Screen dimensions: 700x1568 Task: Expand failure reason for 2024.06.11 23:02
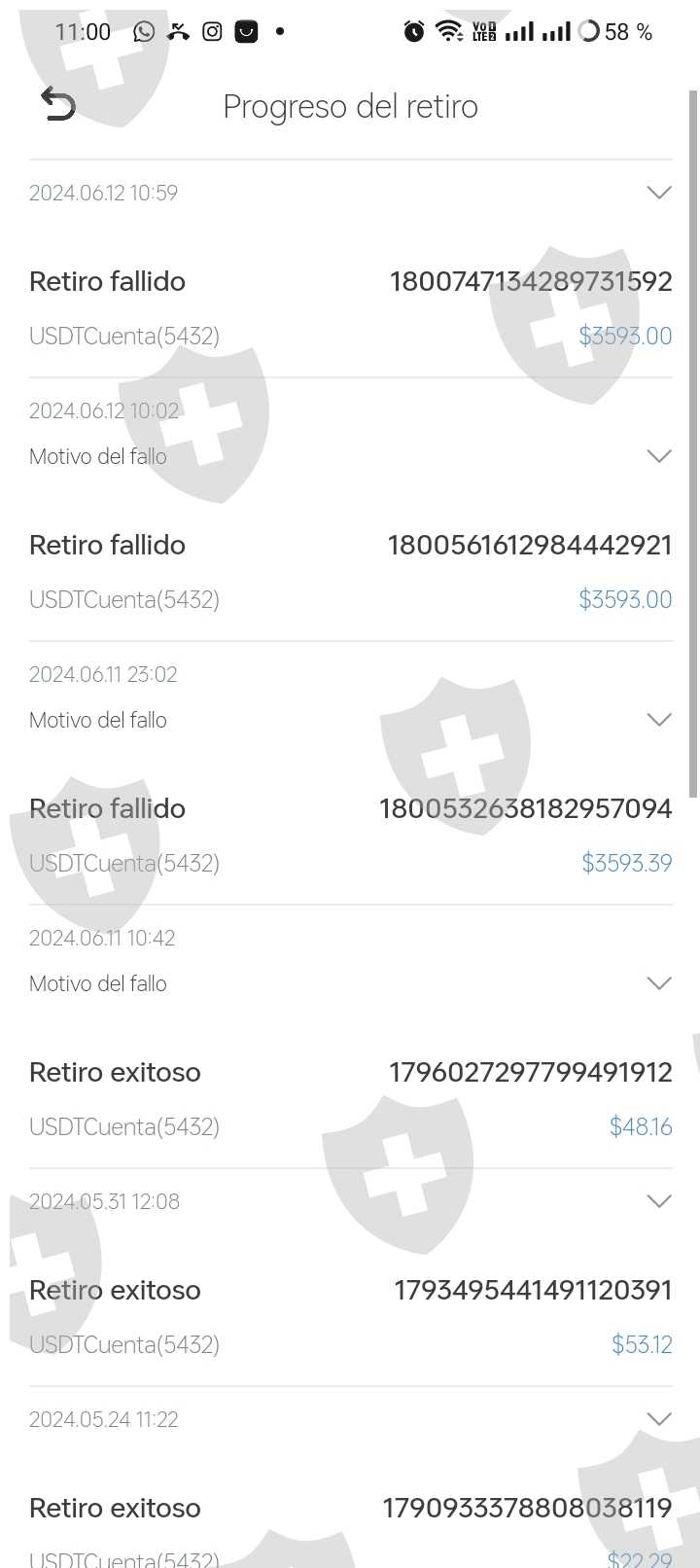pyautogui.click(x=659, y=720)
